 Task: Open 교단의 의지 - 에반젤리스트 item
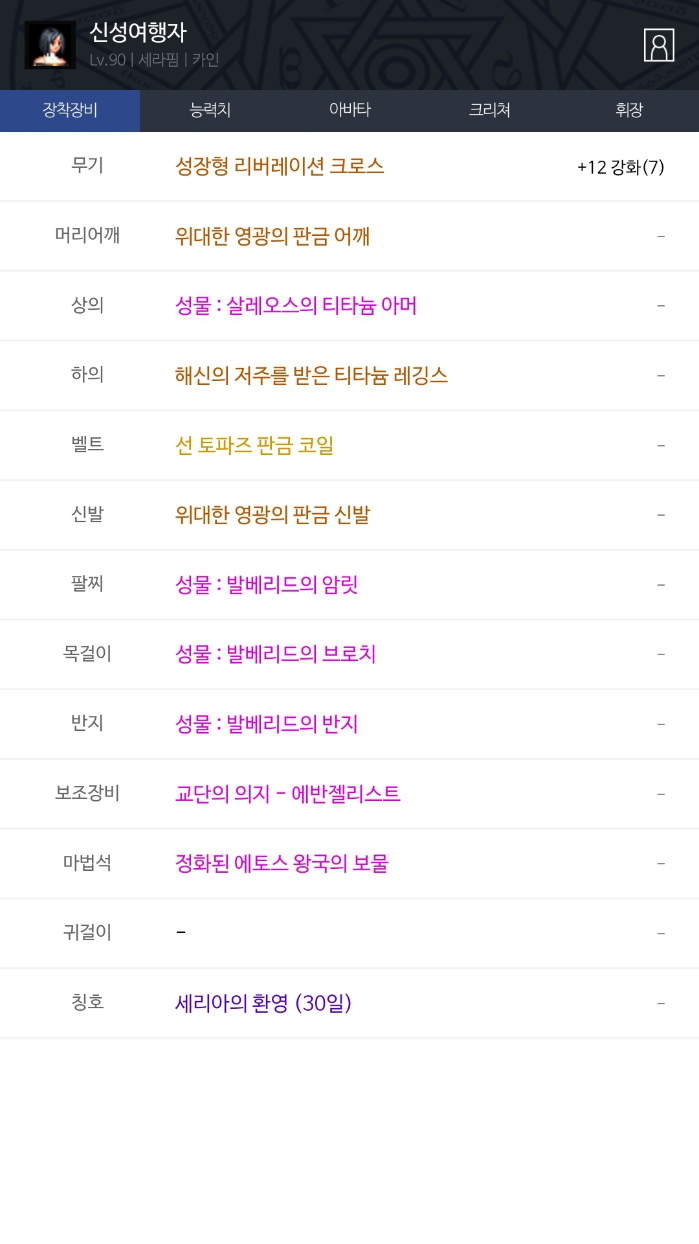pos(287,794)
